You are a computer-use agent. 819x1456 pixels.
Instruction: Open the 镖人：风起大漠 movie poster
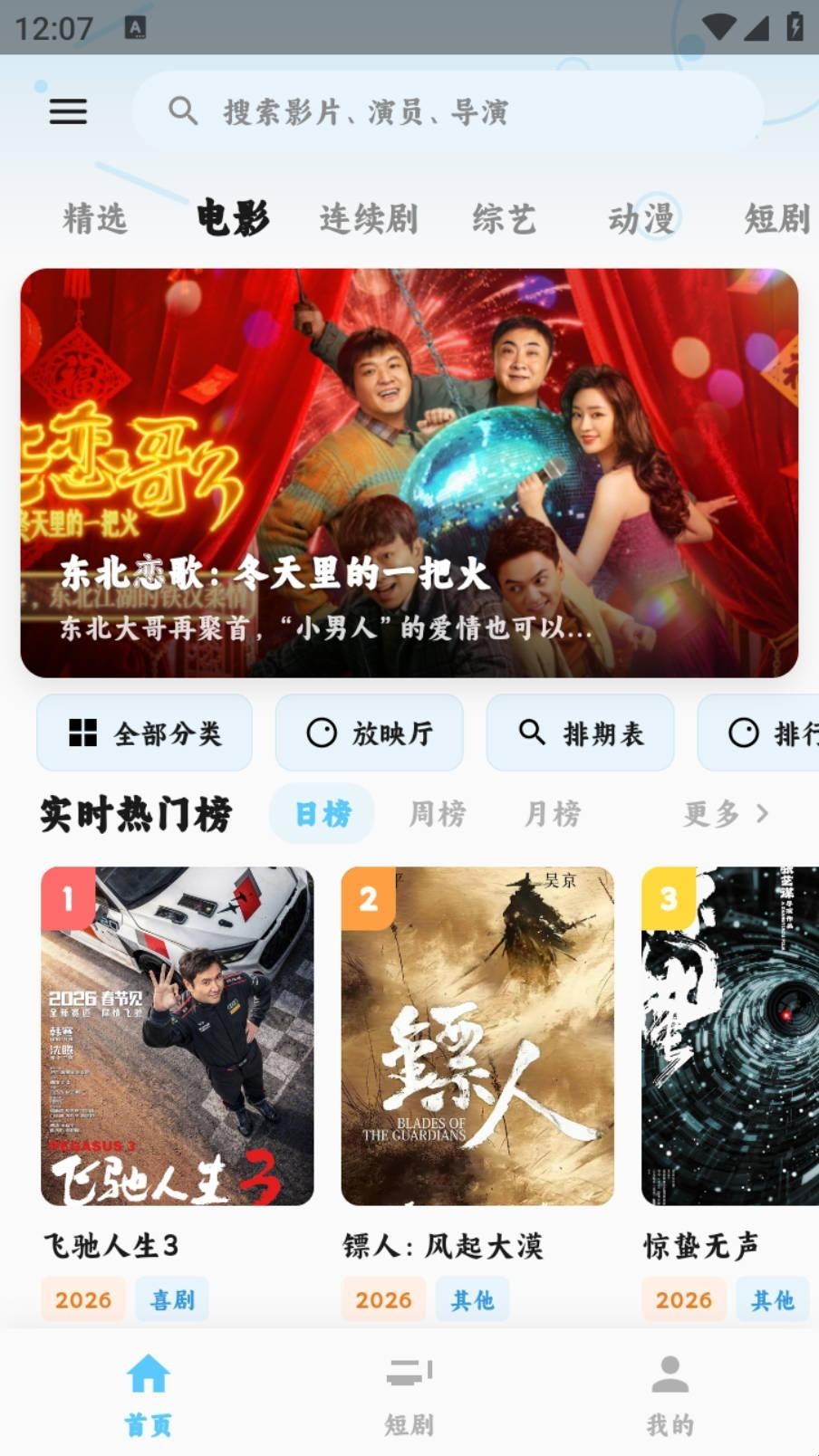477,1036
